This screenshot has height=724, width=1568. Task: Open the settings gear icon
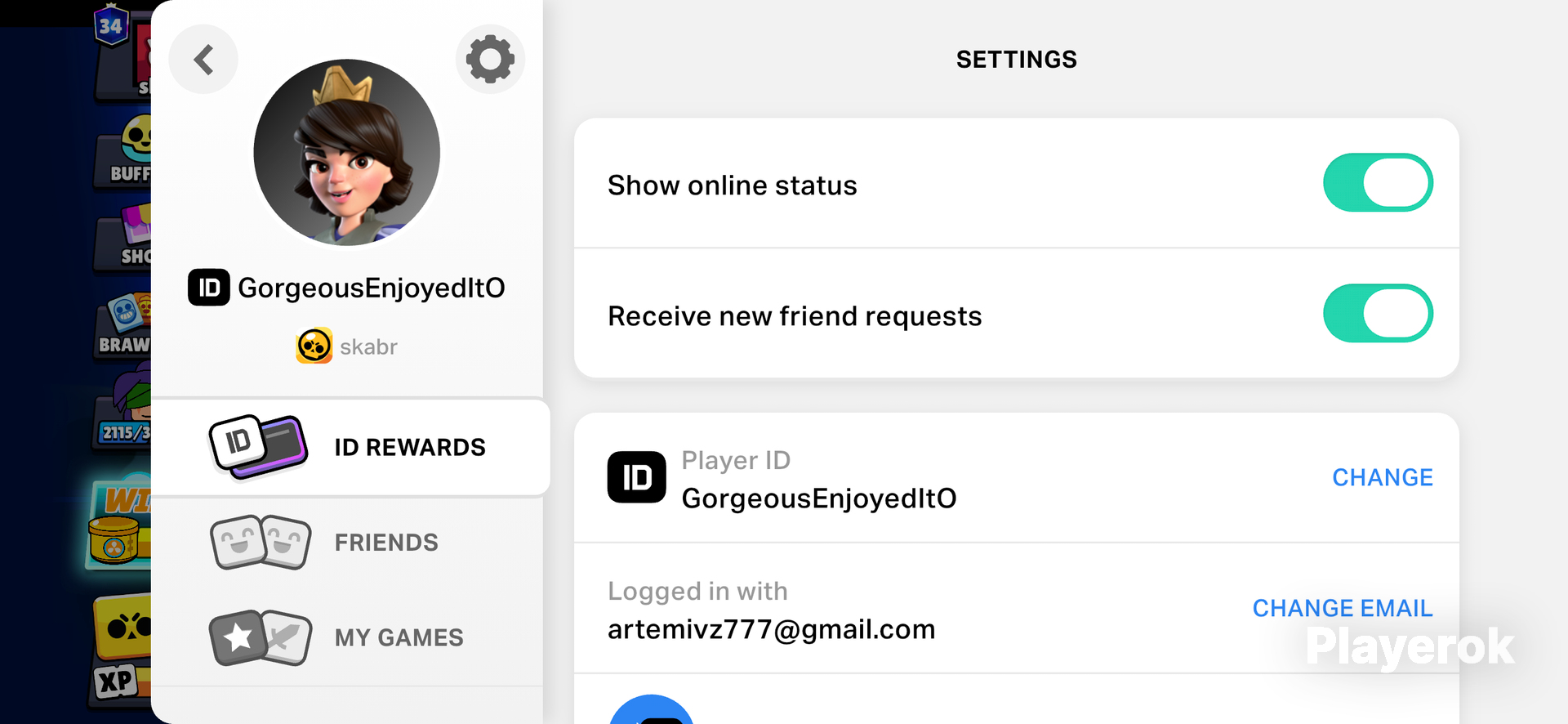pos(490,59)
